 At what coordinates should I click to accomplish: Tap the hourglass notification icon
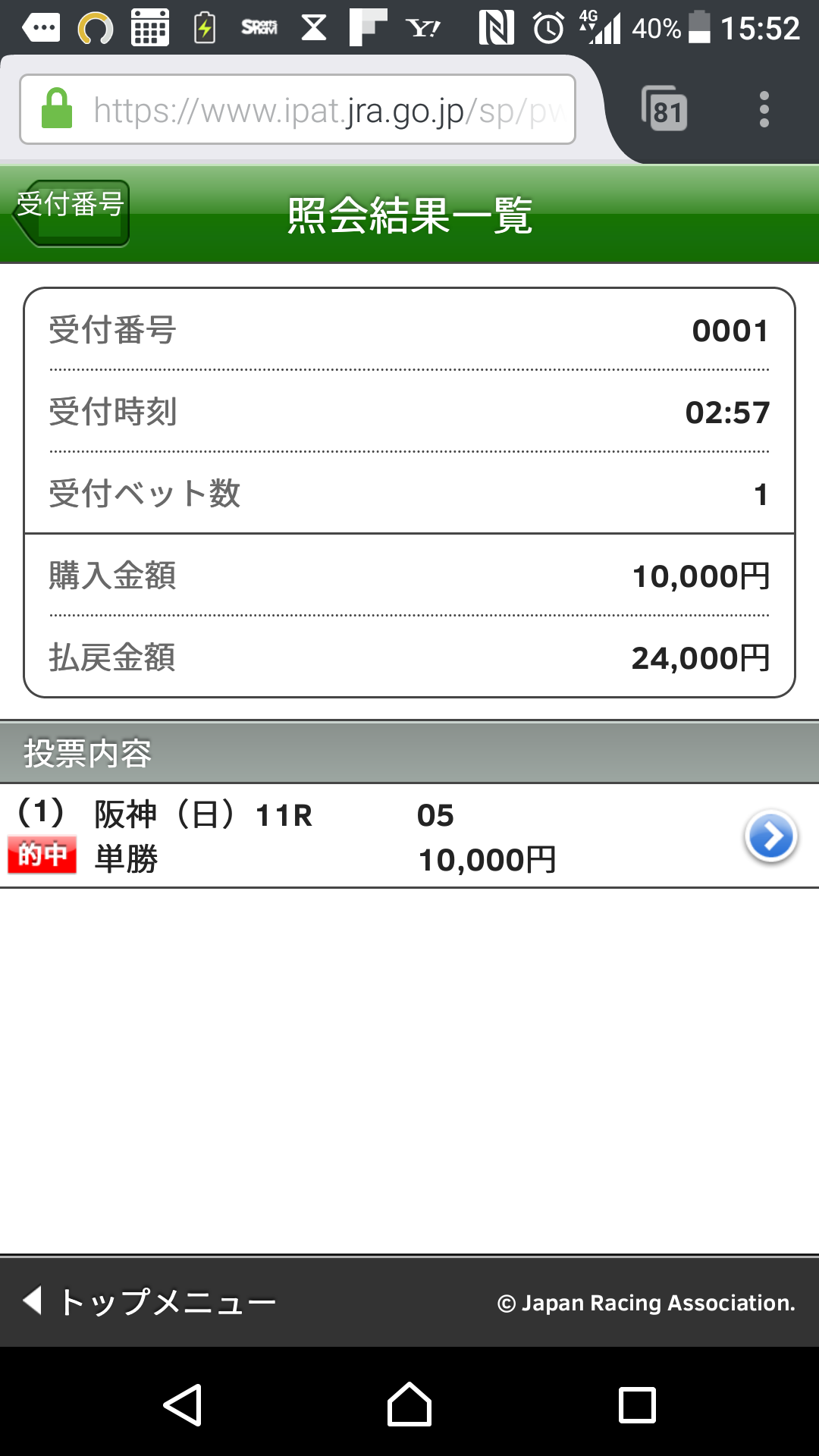(313, 27)
